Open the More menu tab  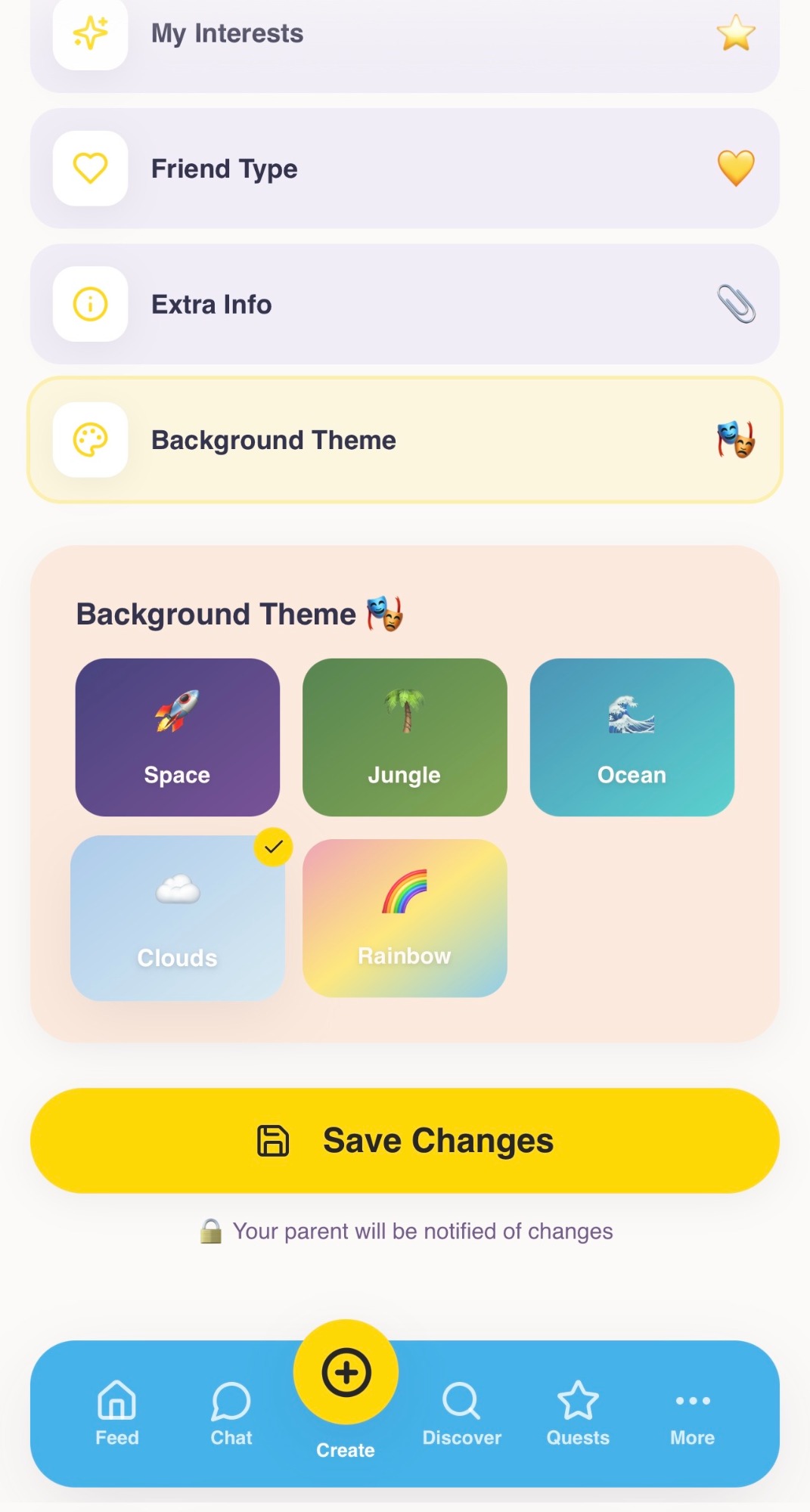693,1414
